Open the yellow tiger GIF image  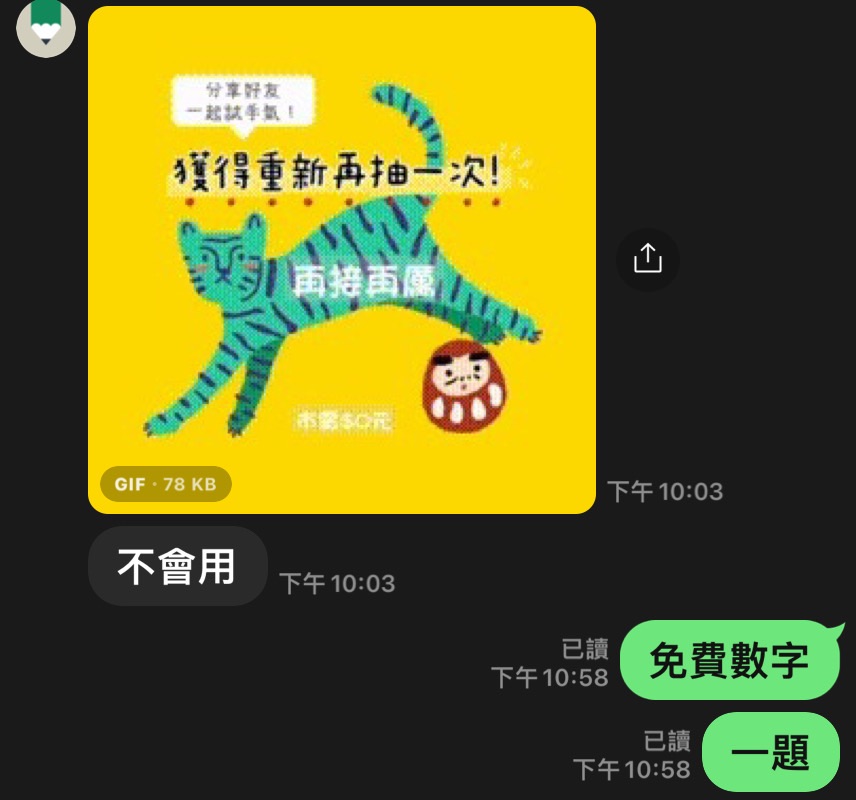342,260
